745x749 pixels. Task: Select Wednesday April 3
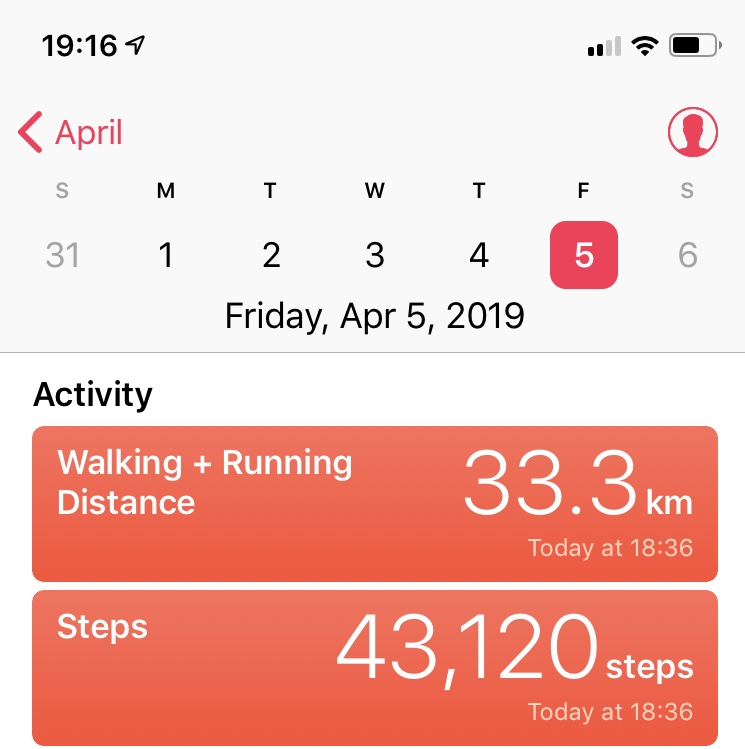click(x=375, y=255)
